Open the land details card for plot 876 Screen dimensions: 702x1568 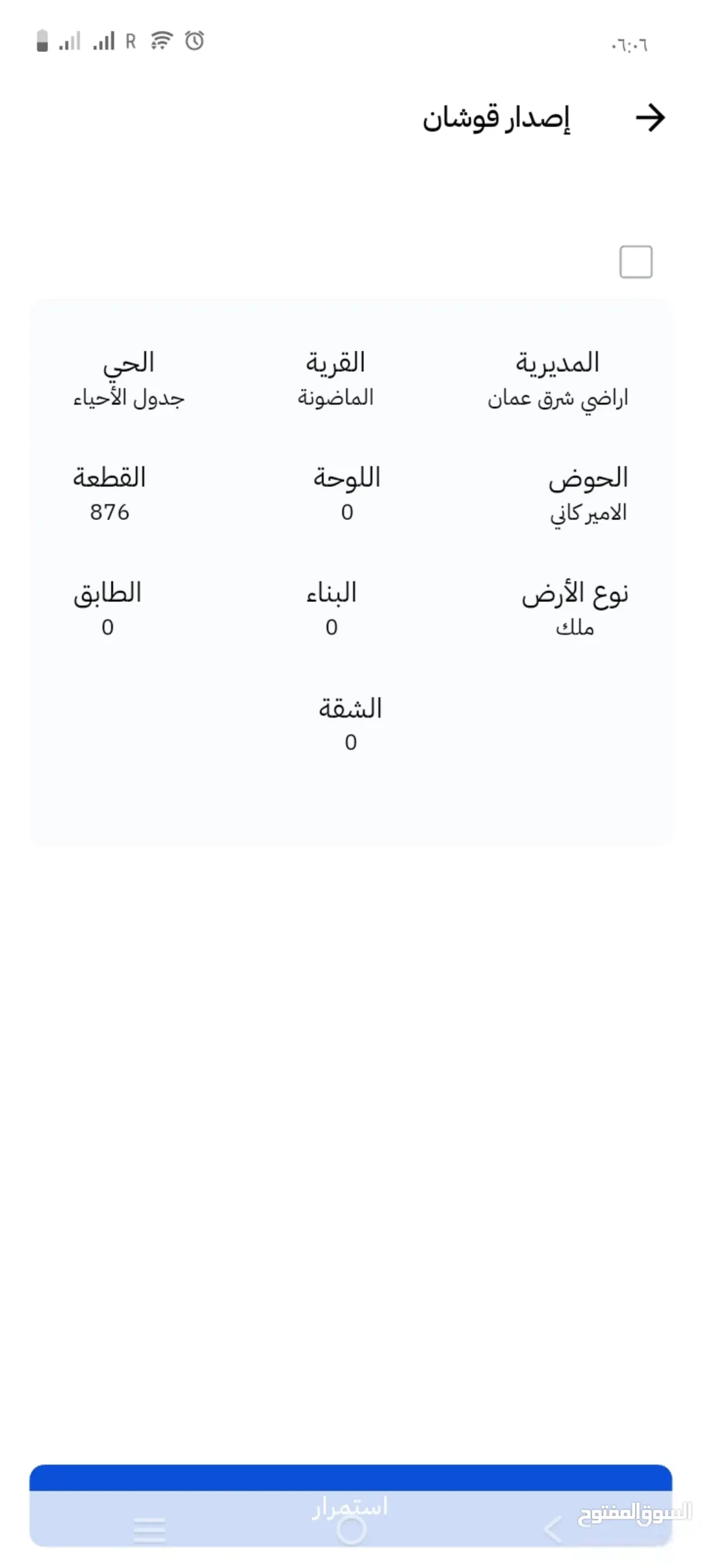350,573
